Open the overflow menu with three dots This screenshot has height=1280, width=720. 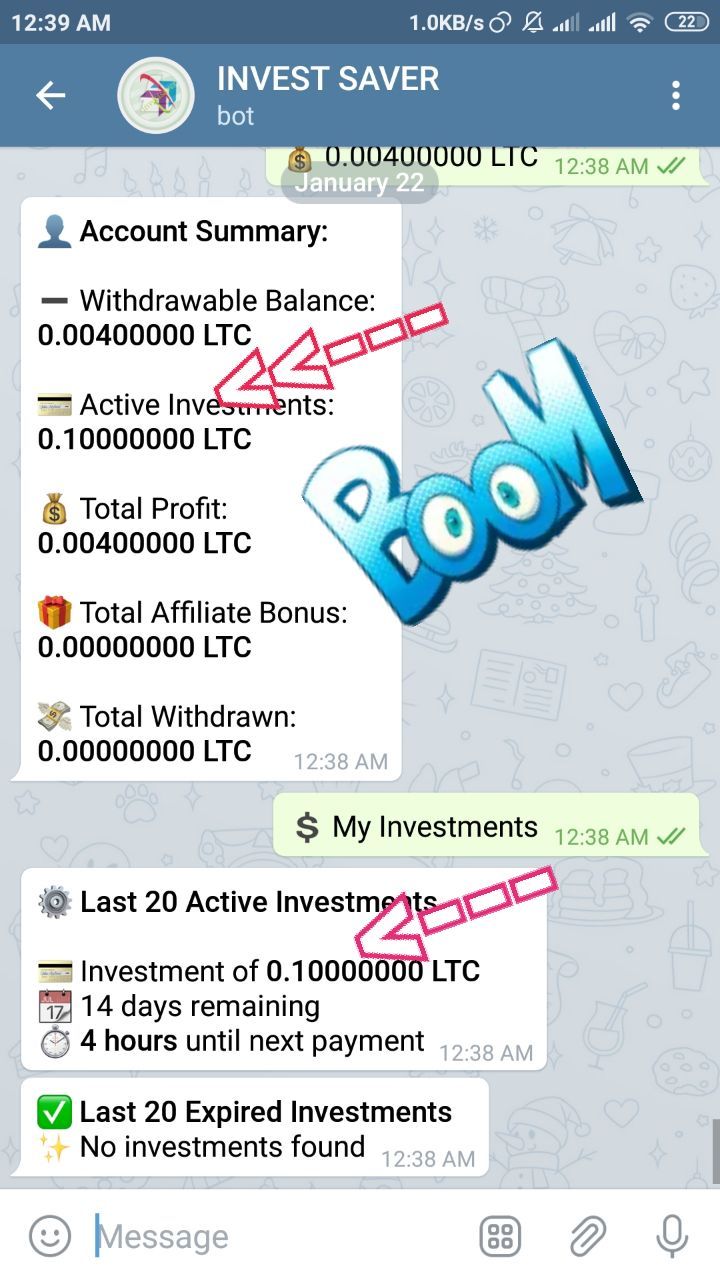point(676,96)
